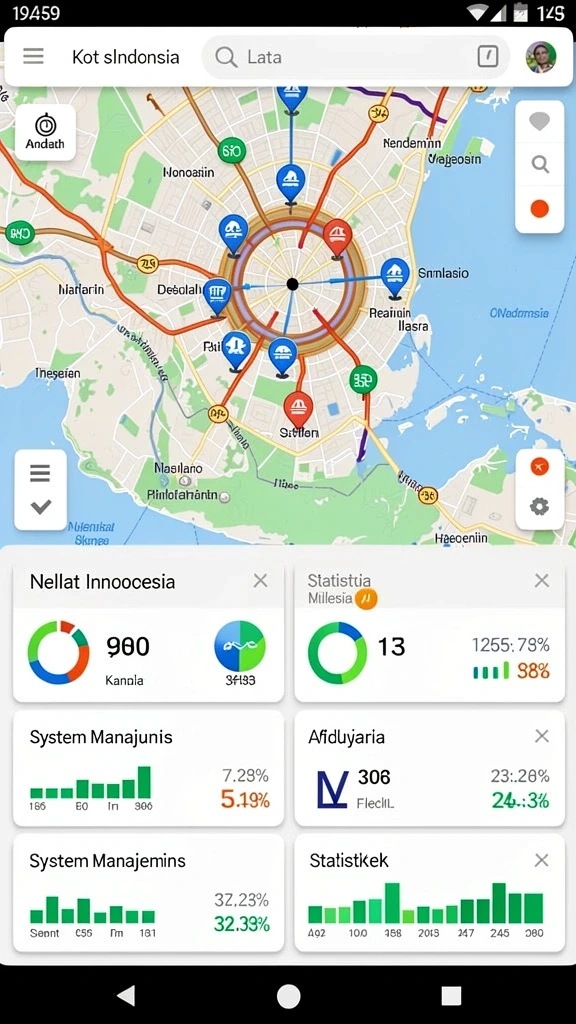Tap the Lata search field
This screenshot has width=576, height=1024.
pyautogui.click(x=355, y=57)
